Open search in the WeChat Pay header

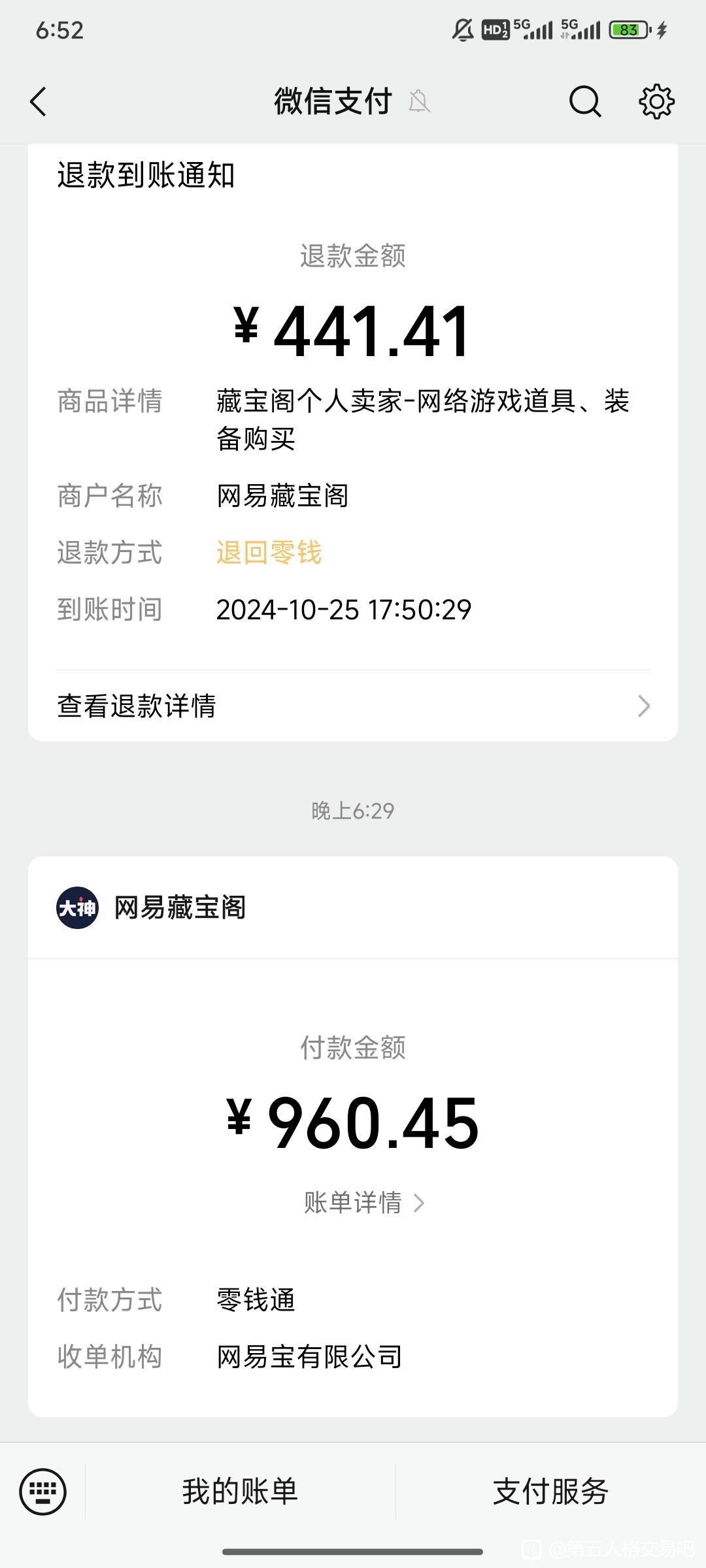(584, 102)
